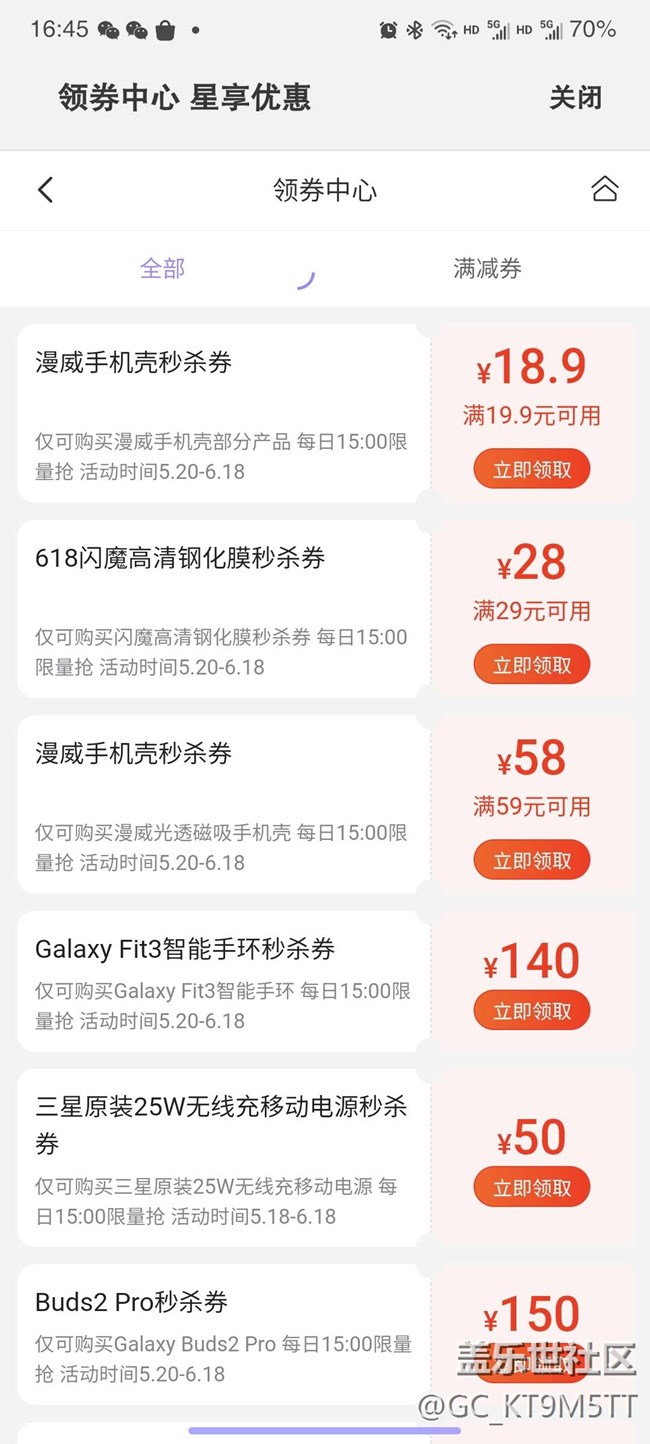Select the 全部 tab
Screen dimensions: 650x1444
pyautogui.click(x=162, y=268)
